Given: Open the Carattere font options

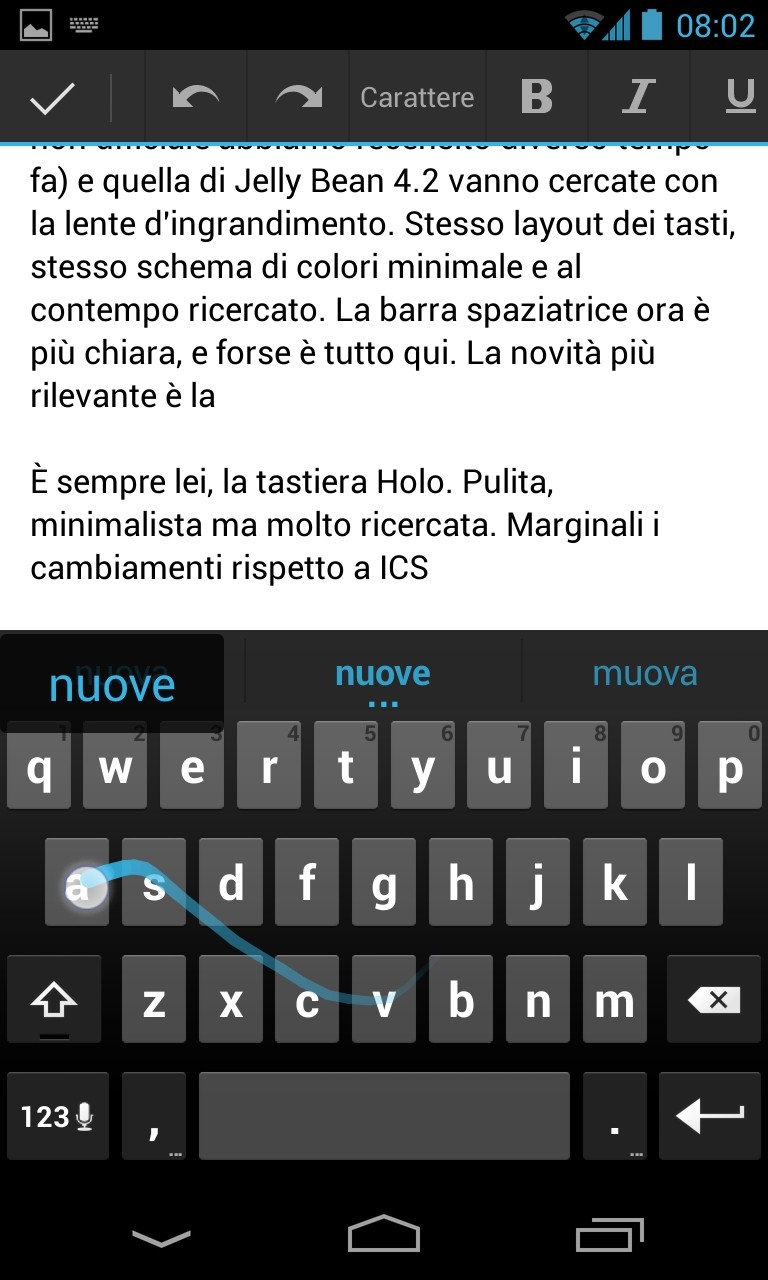Looking at the screenshot, I should pos(417,97).
